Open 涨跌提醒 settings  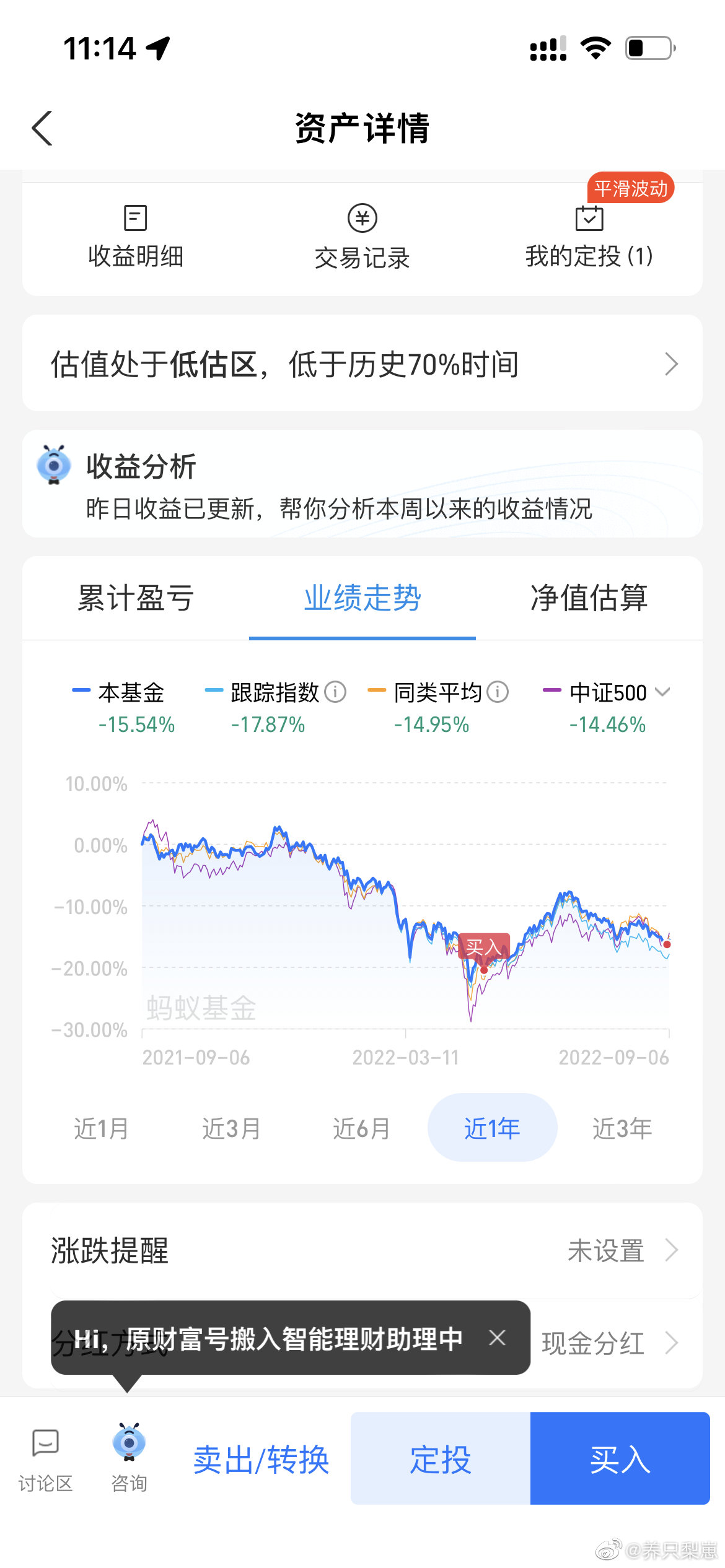click(362, 1251)
